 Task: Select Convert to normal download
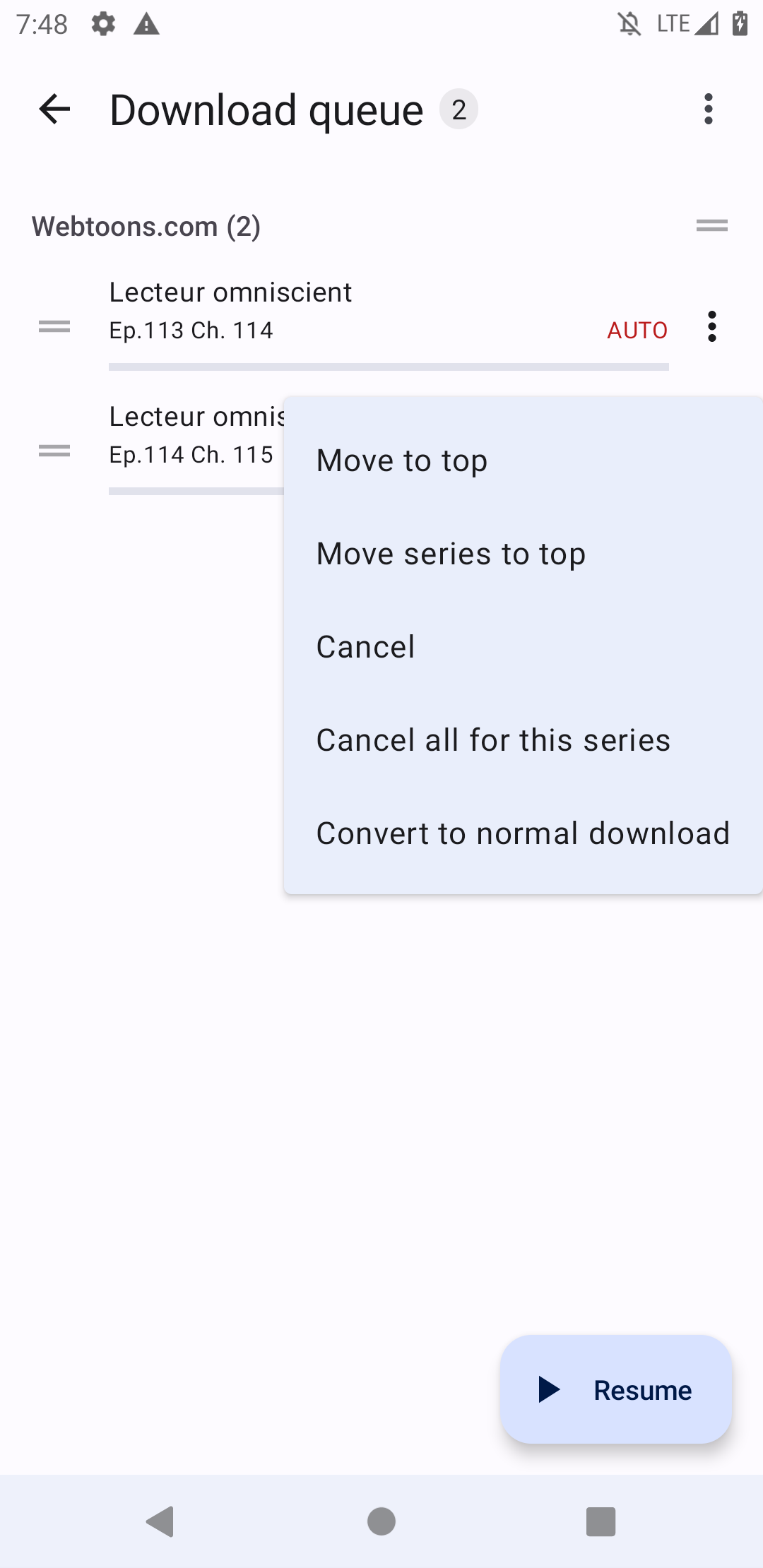pos(523,833)
